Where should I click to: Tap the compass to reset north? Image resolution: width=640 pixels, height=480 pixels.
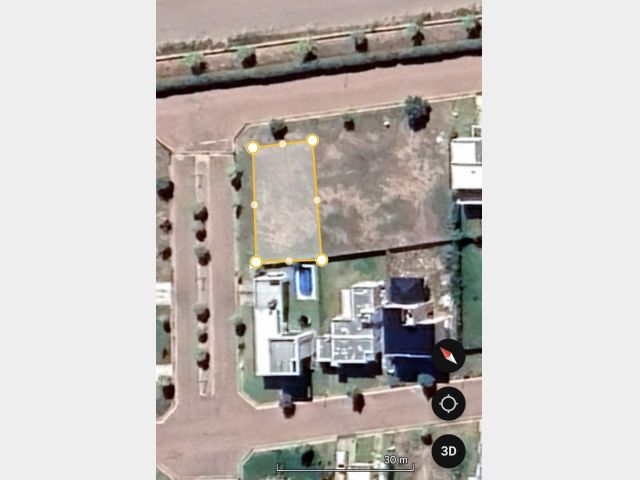(x=449, y=355)
